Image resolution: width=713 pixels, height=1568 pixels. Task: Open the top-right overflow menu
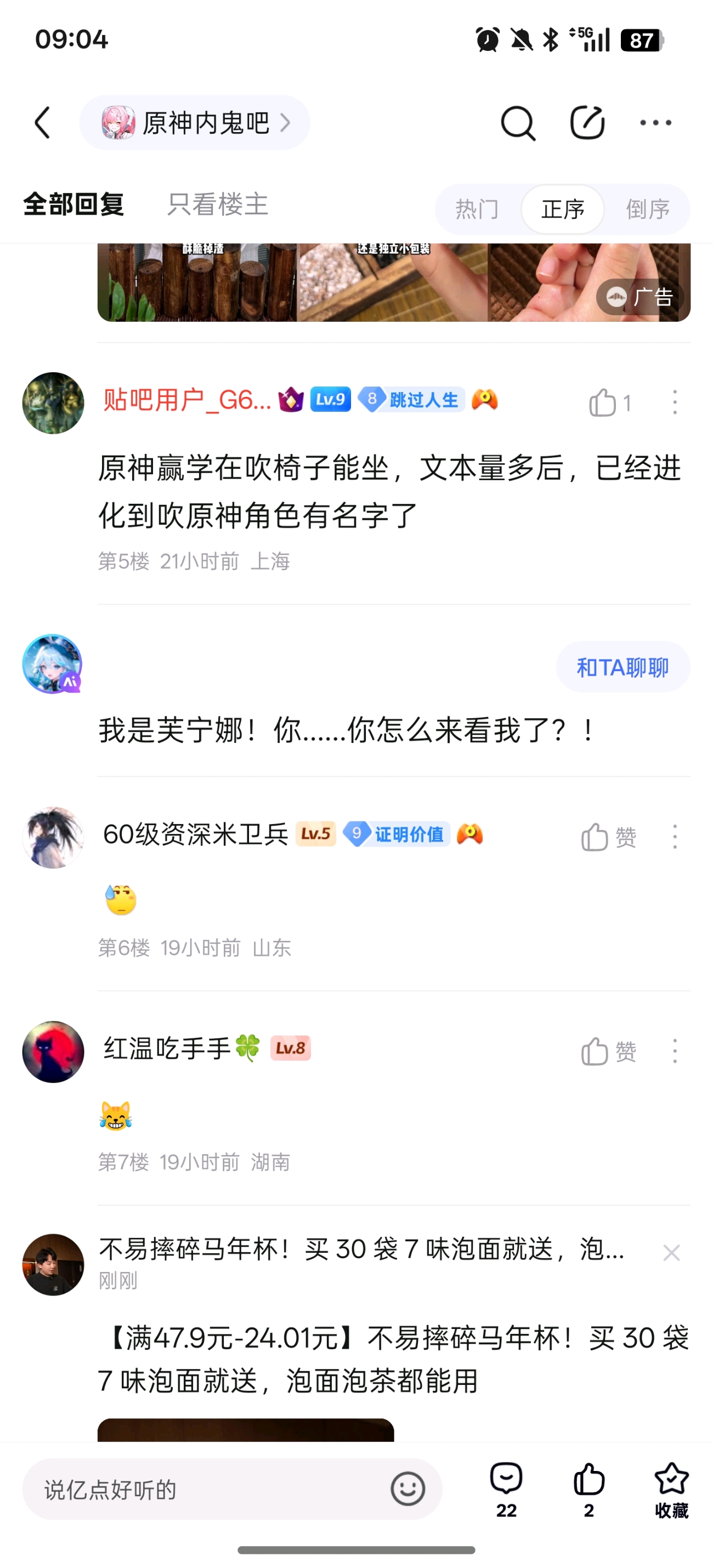point(656,122)
